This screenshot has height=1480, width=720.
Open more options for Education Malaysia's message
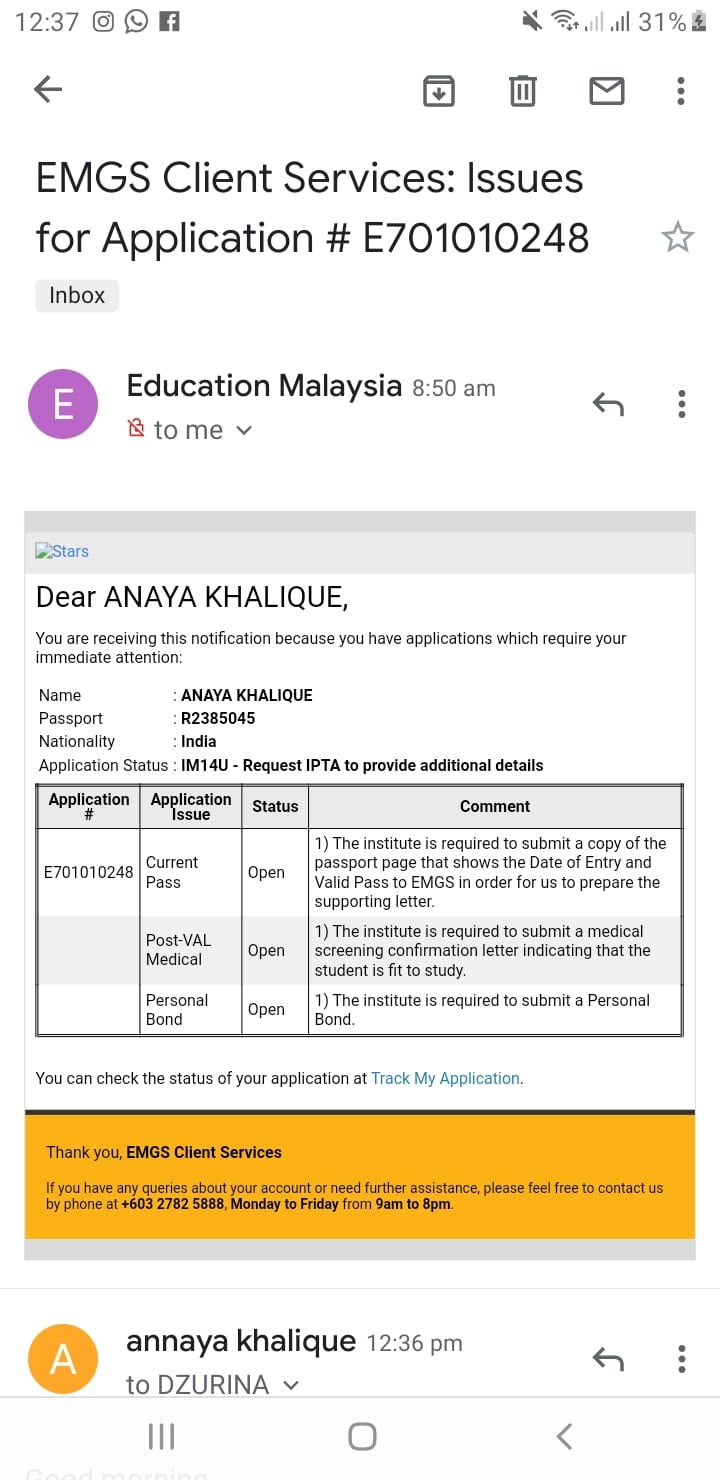(x=681, y=404)
